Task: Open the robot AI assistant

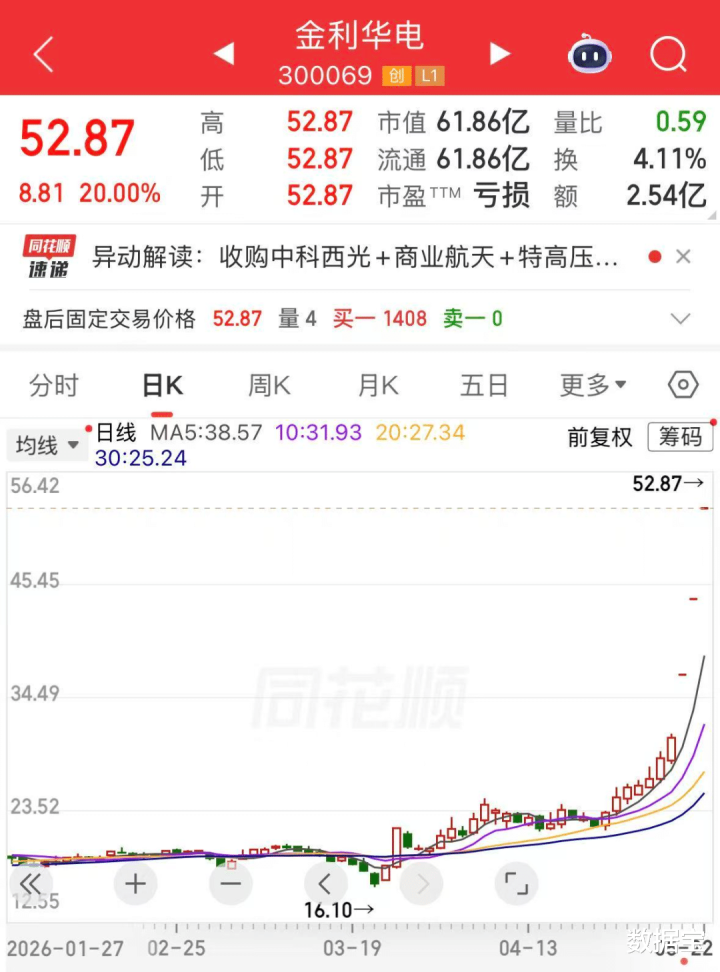Action: [590, 55]
